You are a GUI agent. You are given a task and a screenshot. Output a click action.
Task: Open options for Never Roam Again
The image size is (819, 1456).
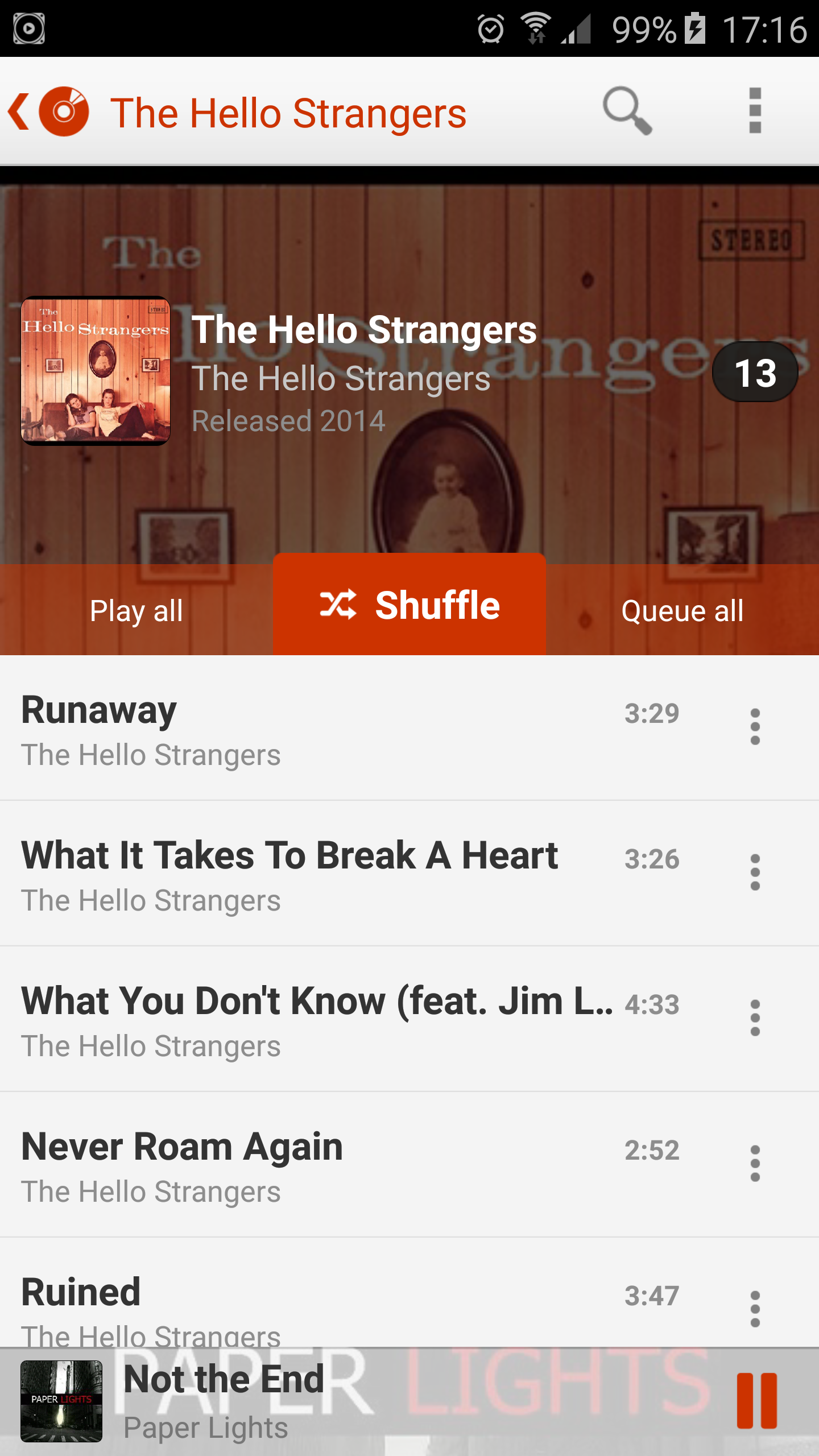[x=755, y=1164]
